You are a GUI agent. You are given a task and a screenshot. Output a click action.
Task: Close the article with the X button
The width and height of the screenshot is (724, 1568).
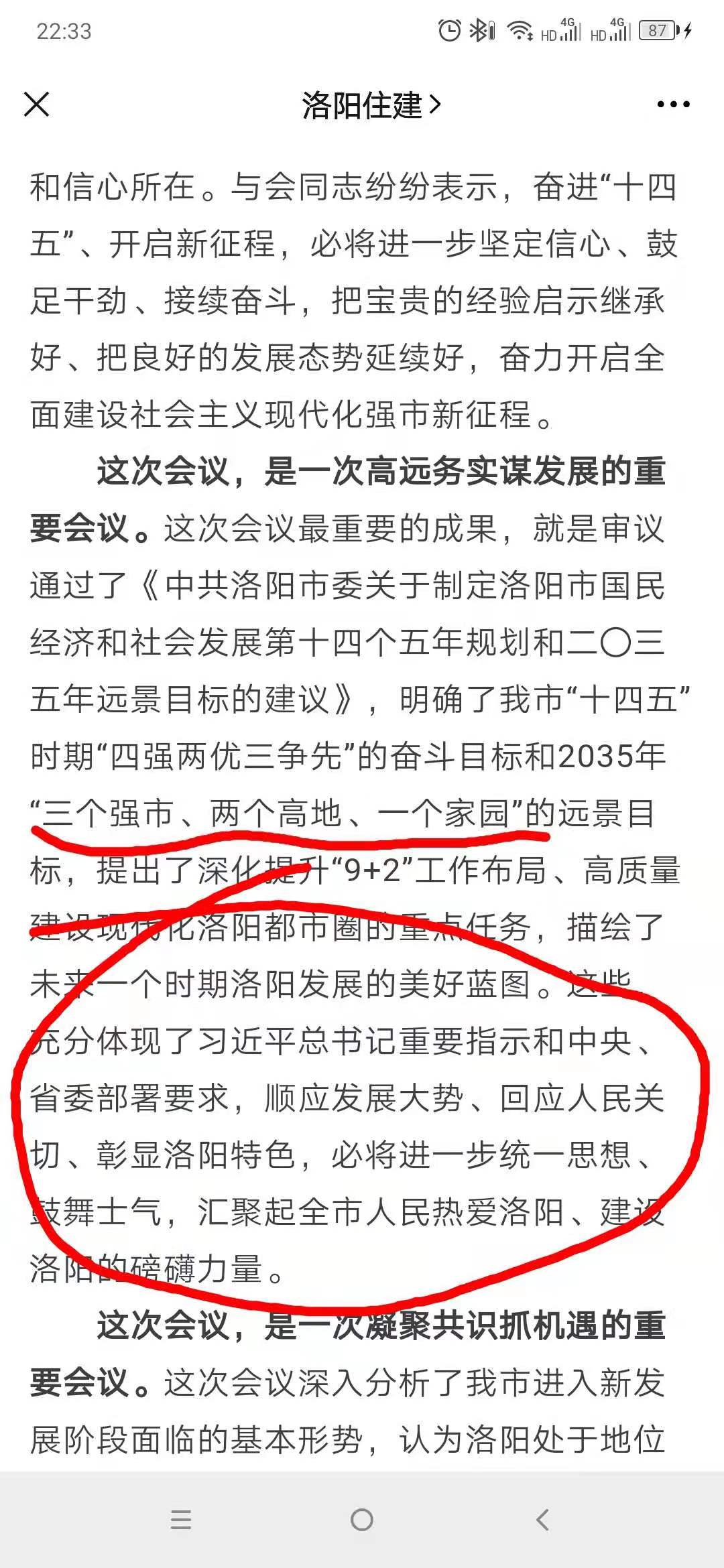pyautogui.click(x=36, y=105)
